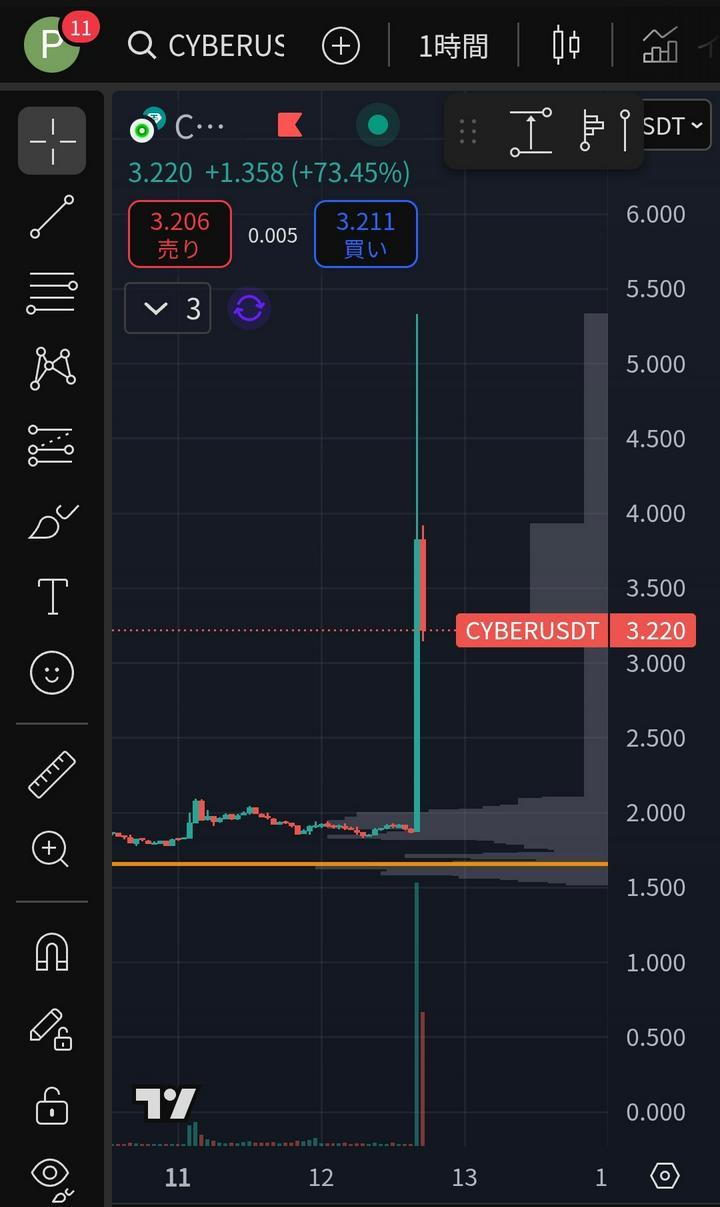720x1207 pixels.
Task: Open Fibonacci retracement tools
Action: (52, 293)
